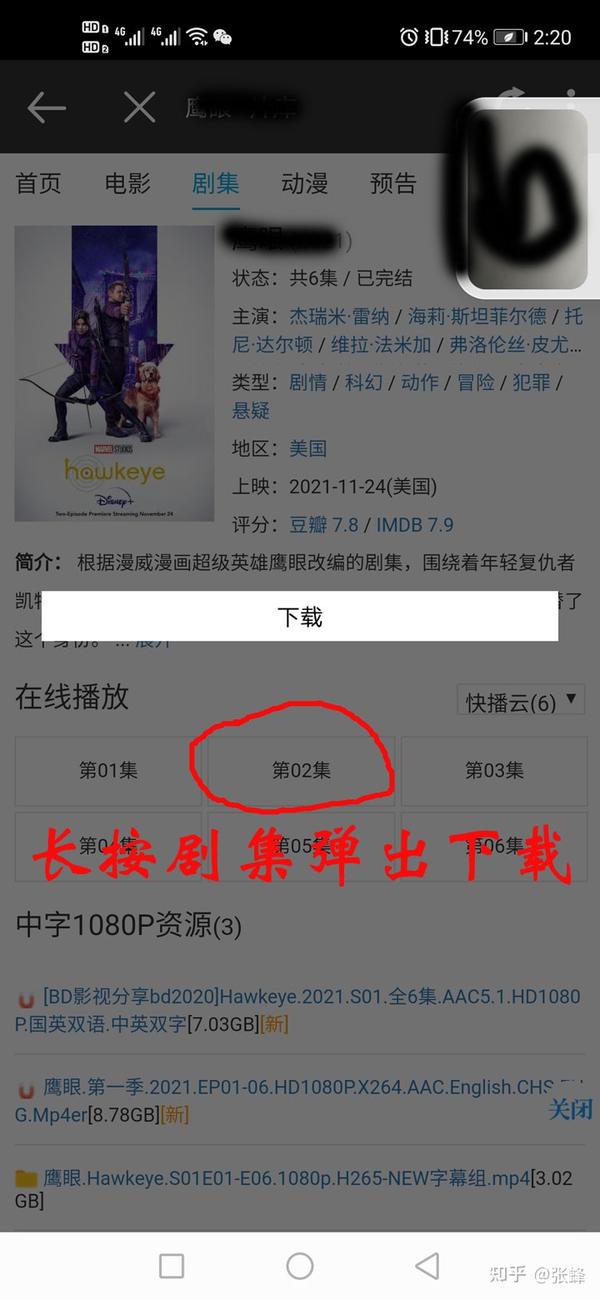Switch to the 首页 tab
600x1300 pixels.
(39, 183)
